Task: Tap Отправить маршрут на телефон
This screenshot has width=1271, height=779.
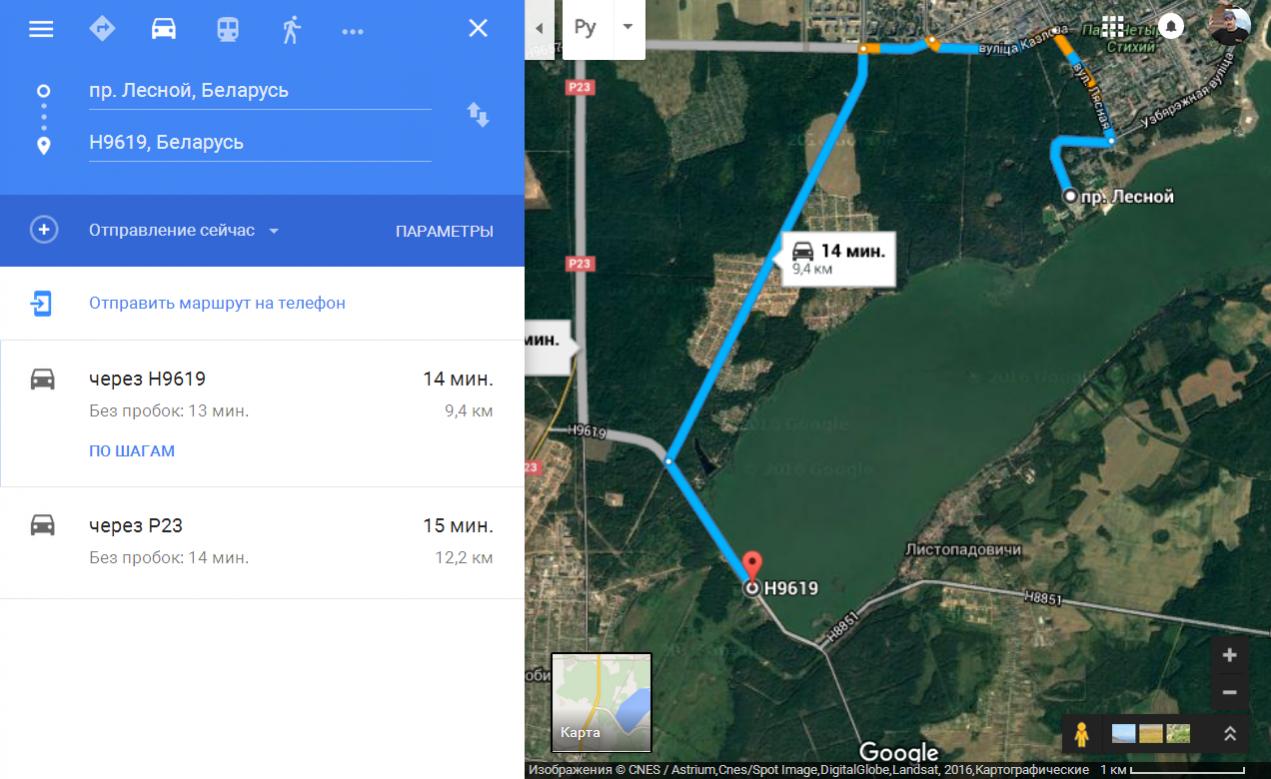Action: (x=217, y=303)
